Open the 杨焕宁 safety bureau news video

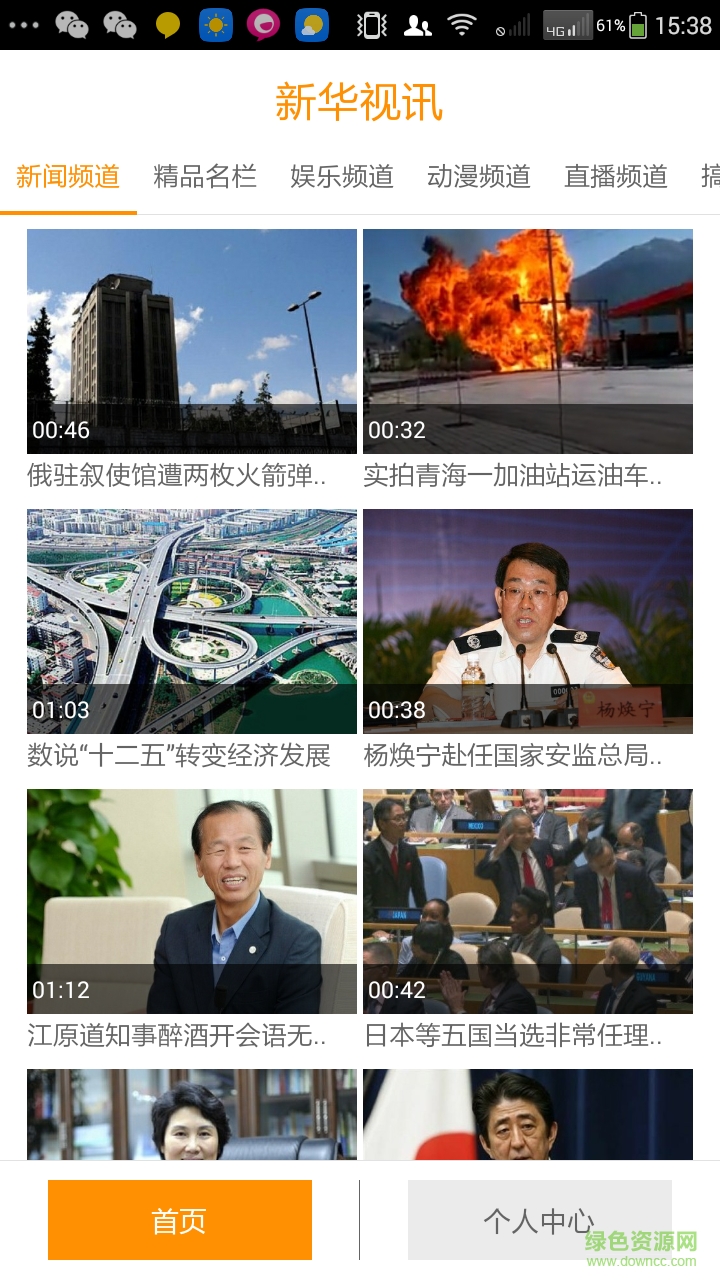(529, 620)
